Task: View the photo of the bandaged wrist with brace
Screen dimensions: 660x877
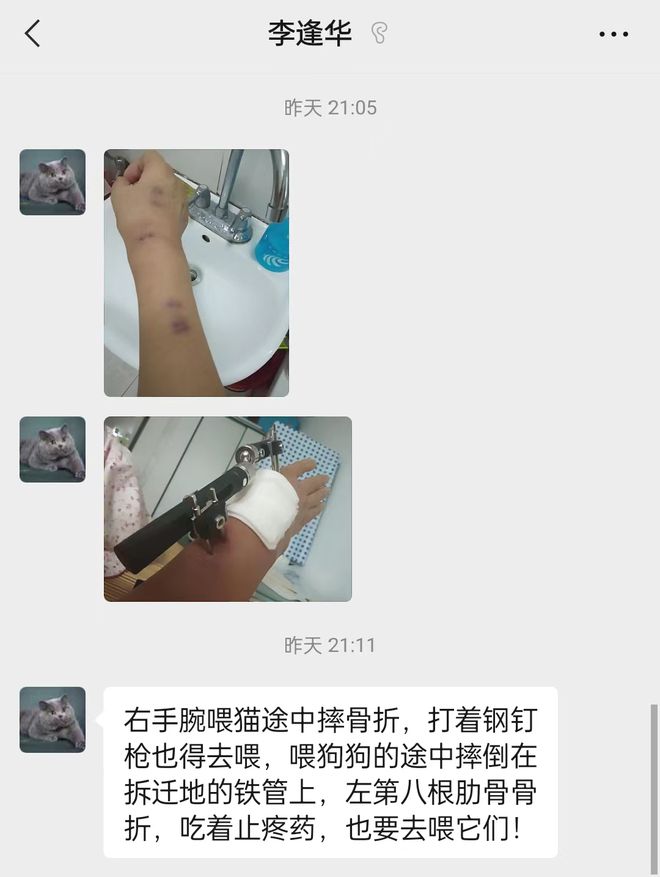Action: click(x=227, y=508)
